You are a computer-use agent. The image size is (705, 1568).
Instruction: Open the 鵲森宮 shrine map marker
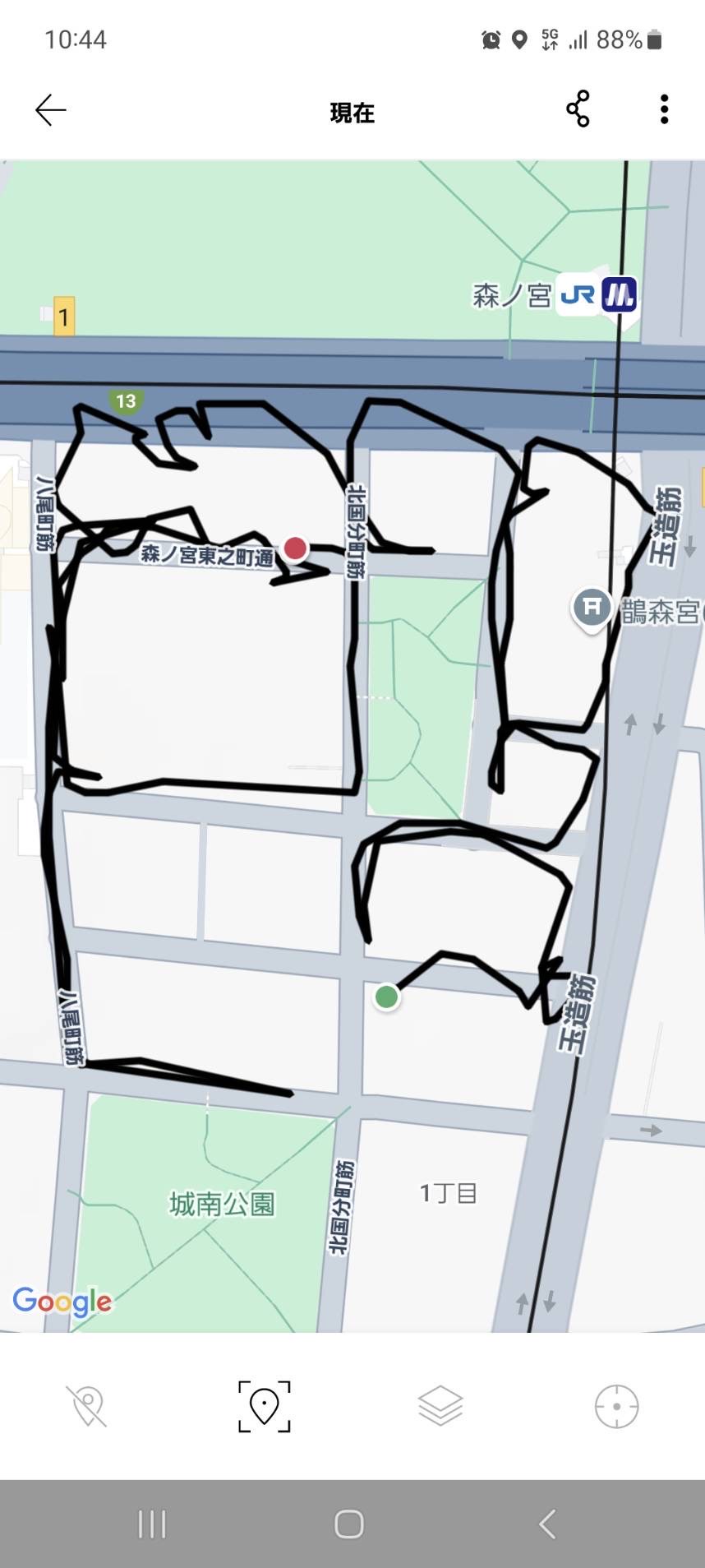coord(592,610)
